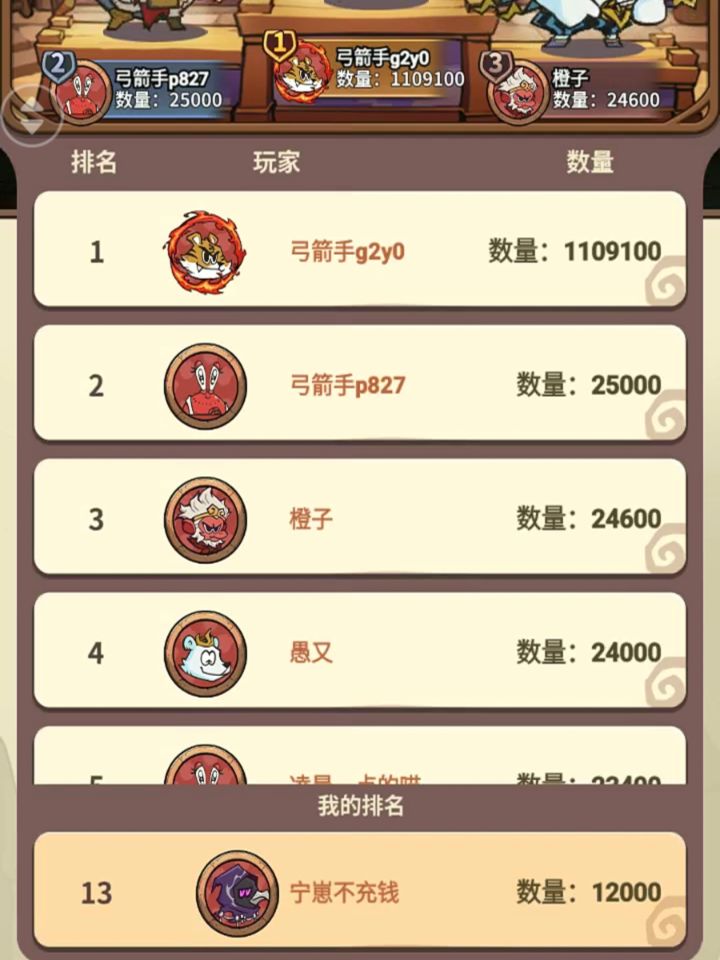Tap 橙子 name in third row
720x960 pixels.
(x=310, y=519)
